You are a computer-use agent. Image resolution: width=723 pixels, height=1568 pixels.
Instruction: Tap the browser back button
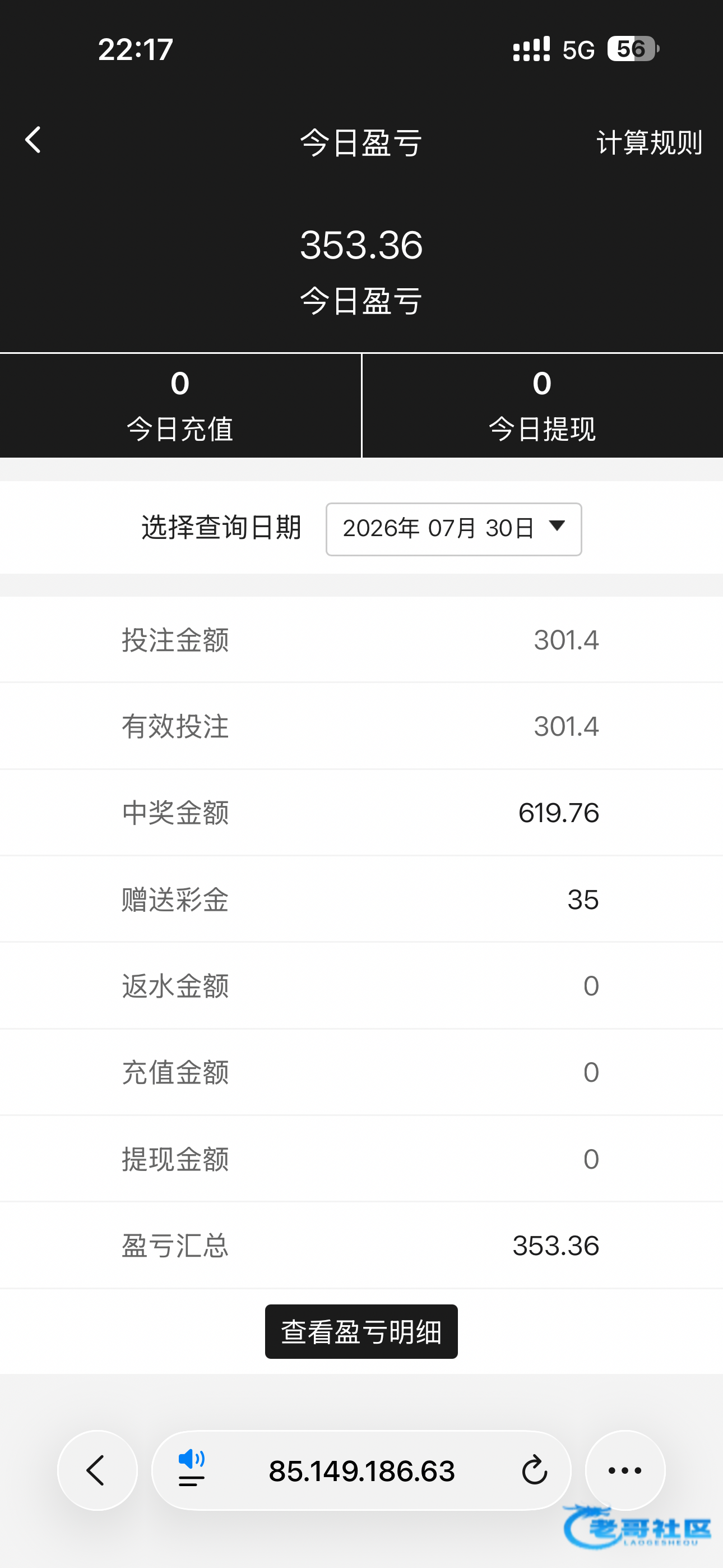pyautogui.click(x=98, y=1470)
